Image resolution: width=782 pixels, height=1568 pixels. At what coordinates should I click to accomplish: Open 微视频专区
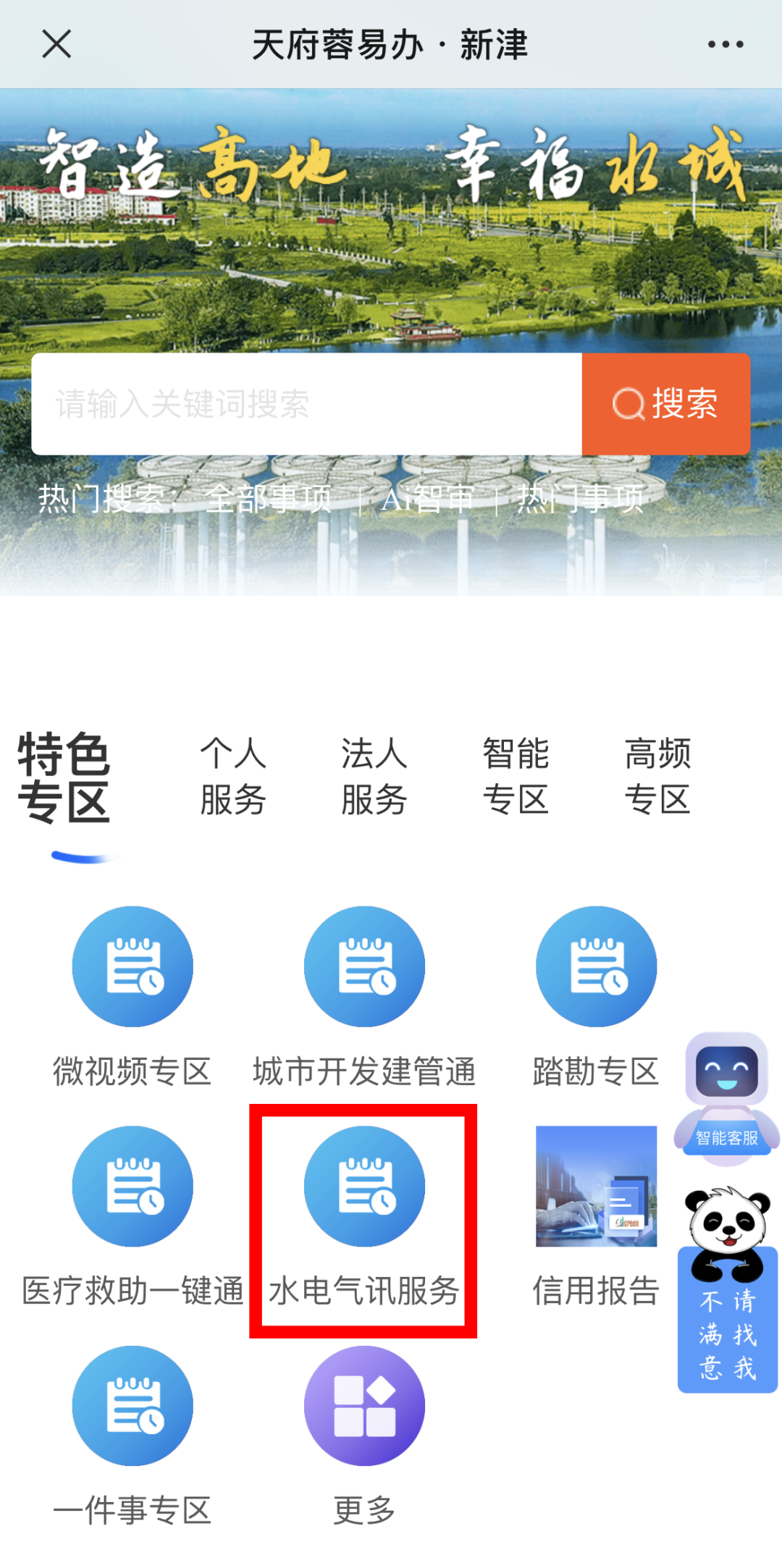(x=133, y=967)
